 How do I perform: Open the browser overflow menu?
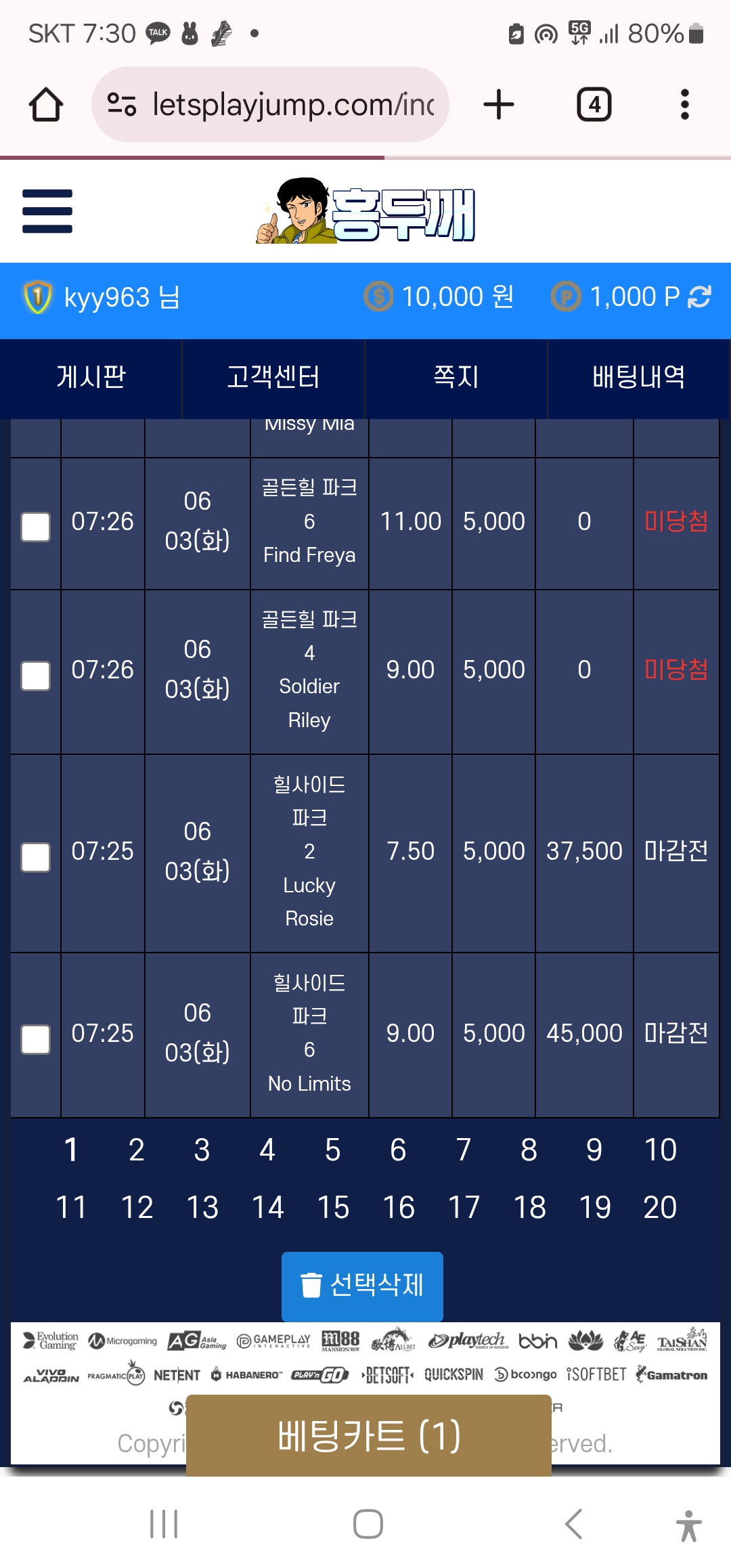pos(685,105)
